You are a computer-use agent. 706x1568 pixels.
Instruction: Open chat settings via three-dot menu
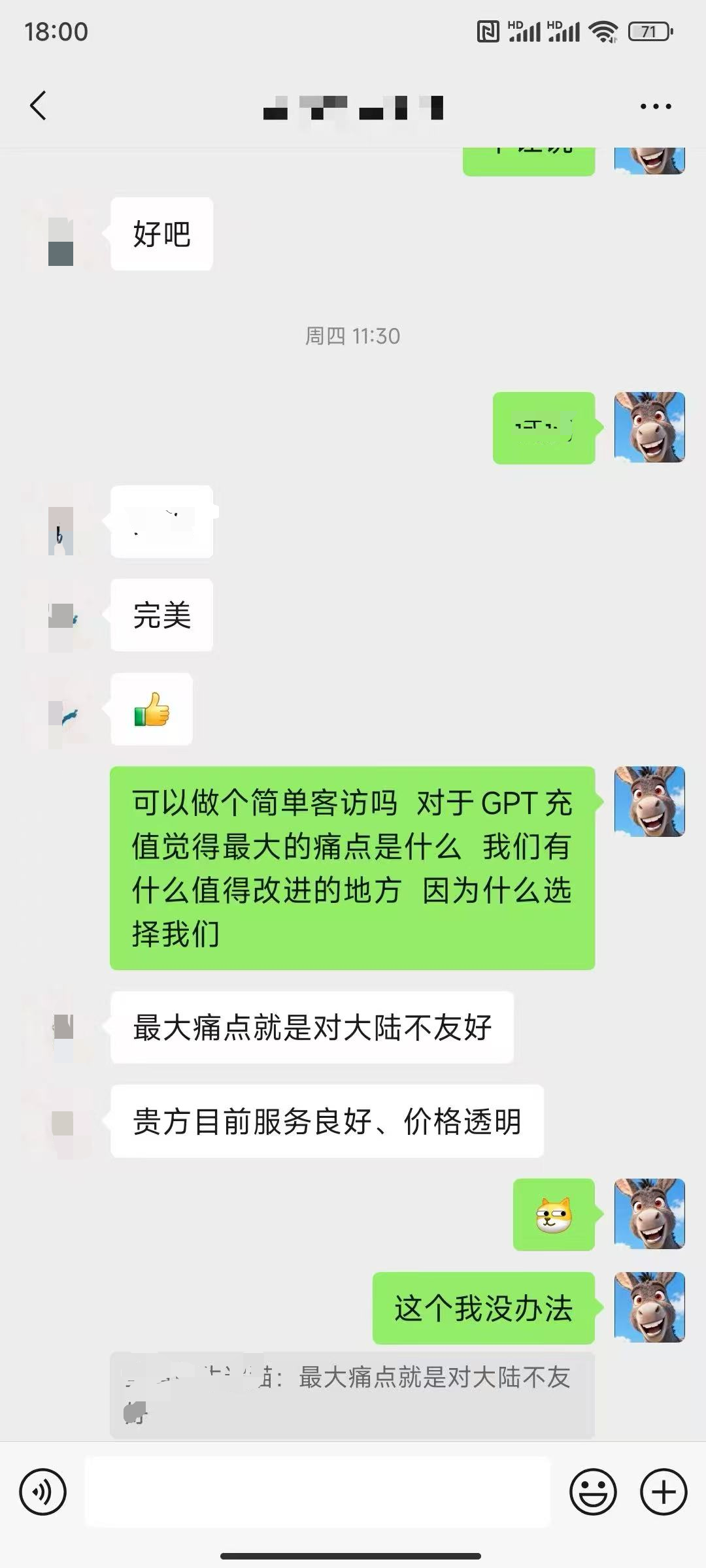(x=654, y=105)
